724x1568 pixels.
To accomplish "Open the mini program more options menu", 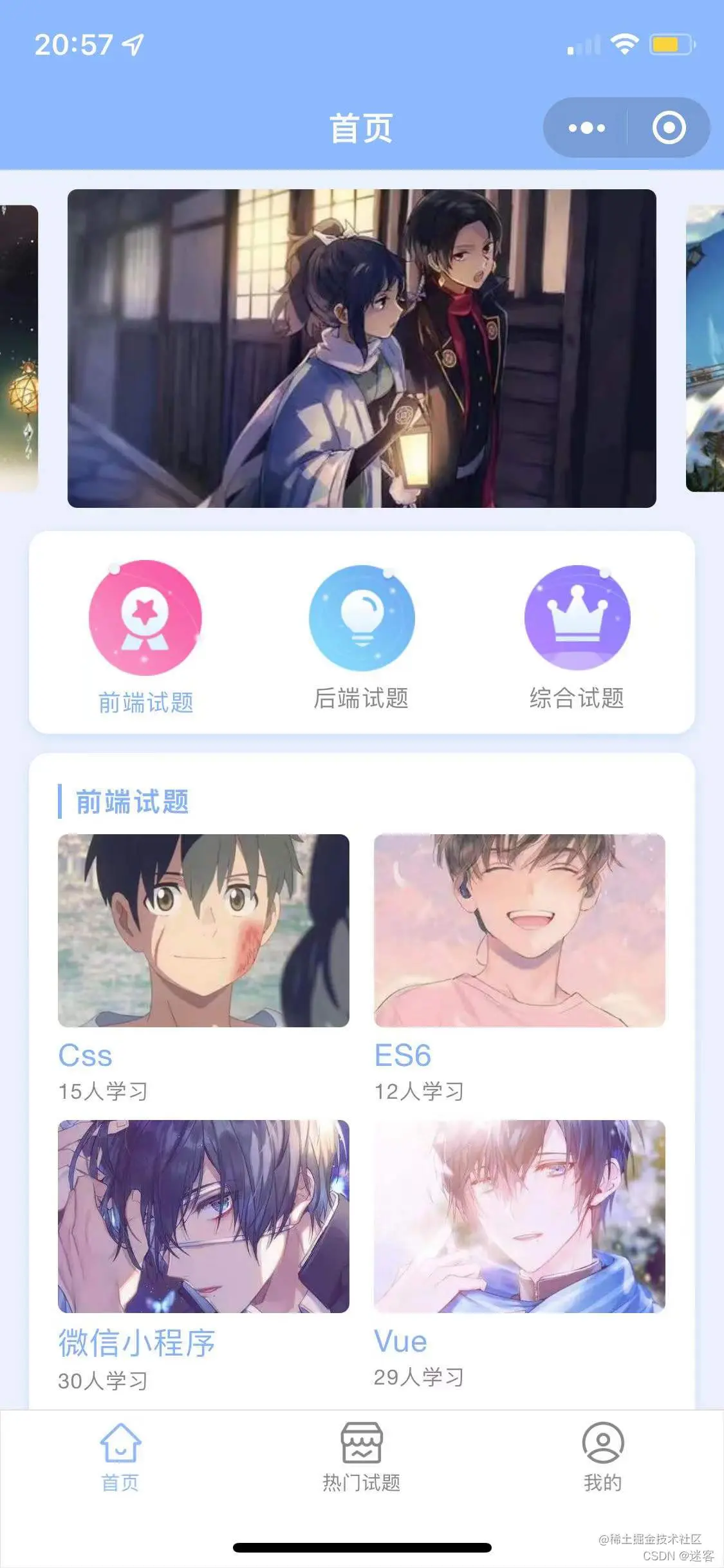I will pyautogui.click(x=586, y=128).
